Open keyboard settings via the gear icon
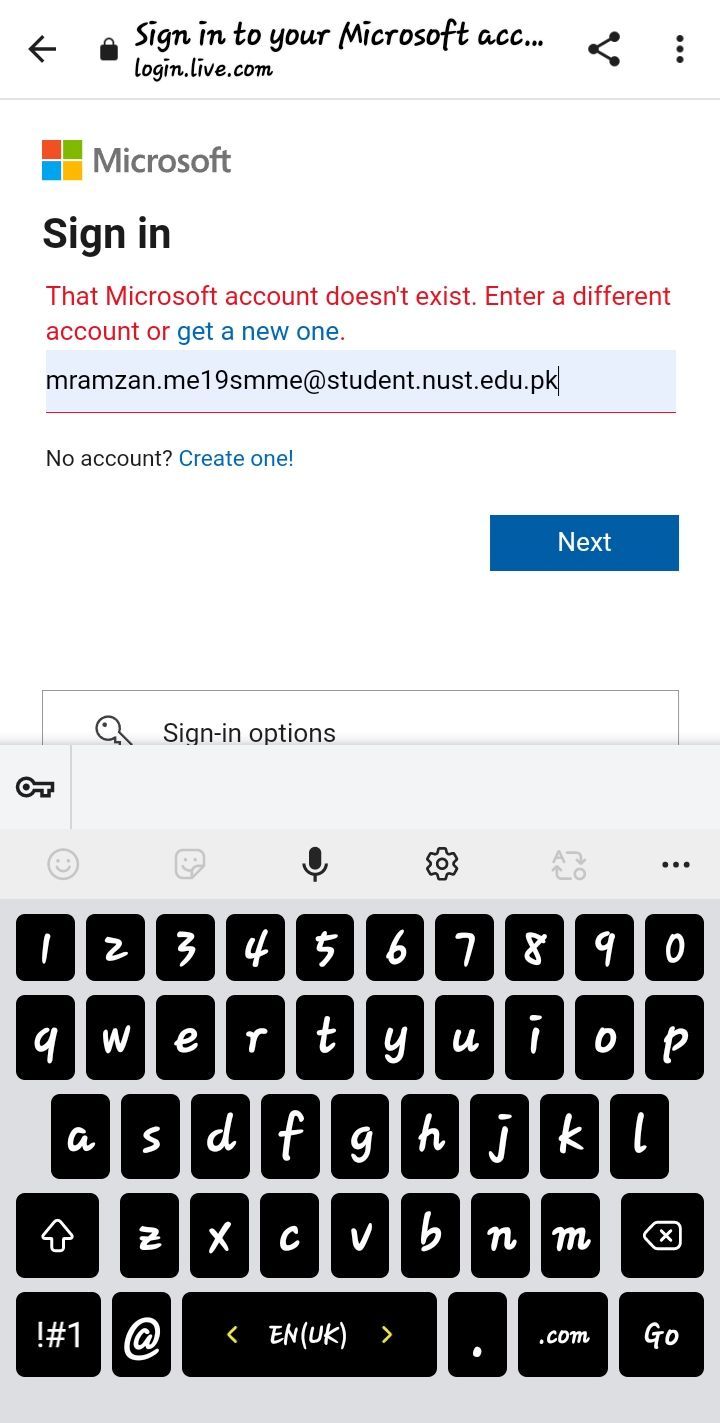 click(x=441, y=863)
